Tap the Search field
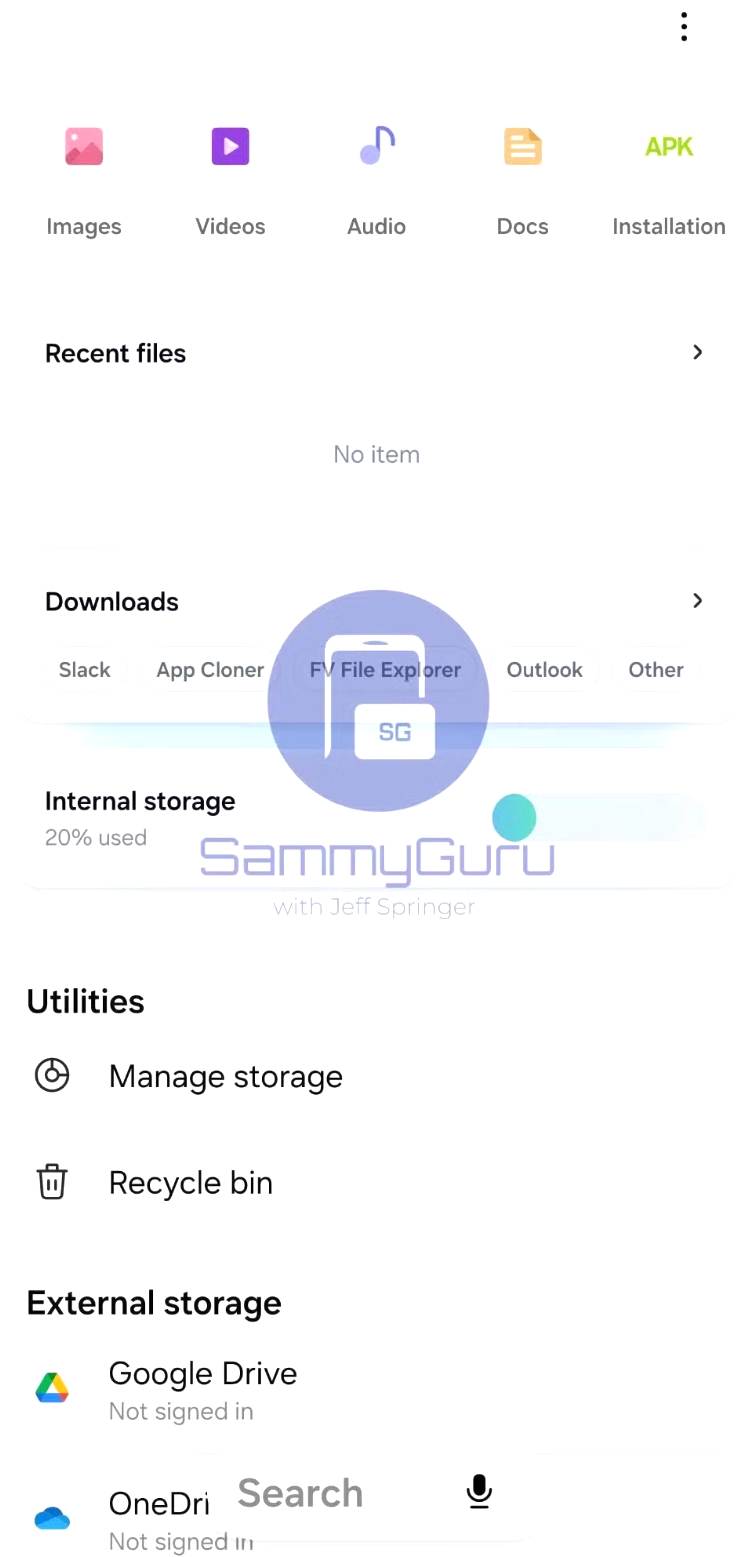756x1557 pixels. pyautogui.click(x=300, y=1493)
